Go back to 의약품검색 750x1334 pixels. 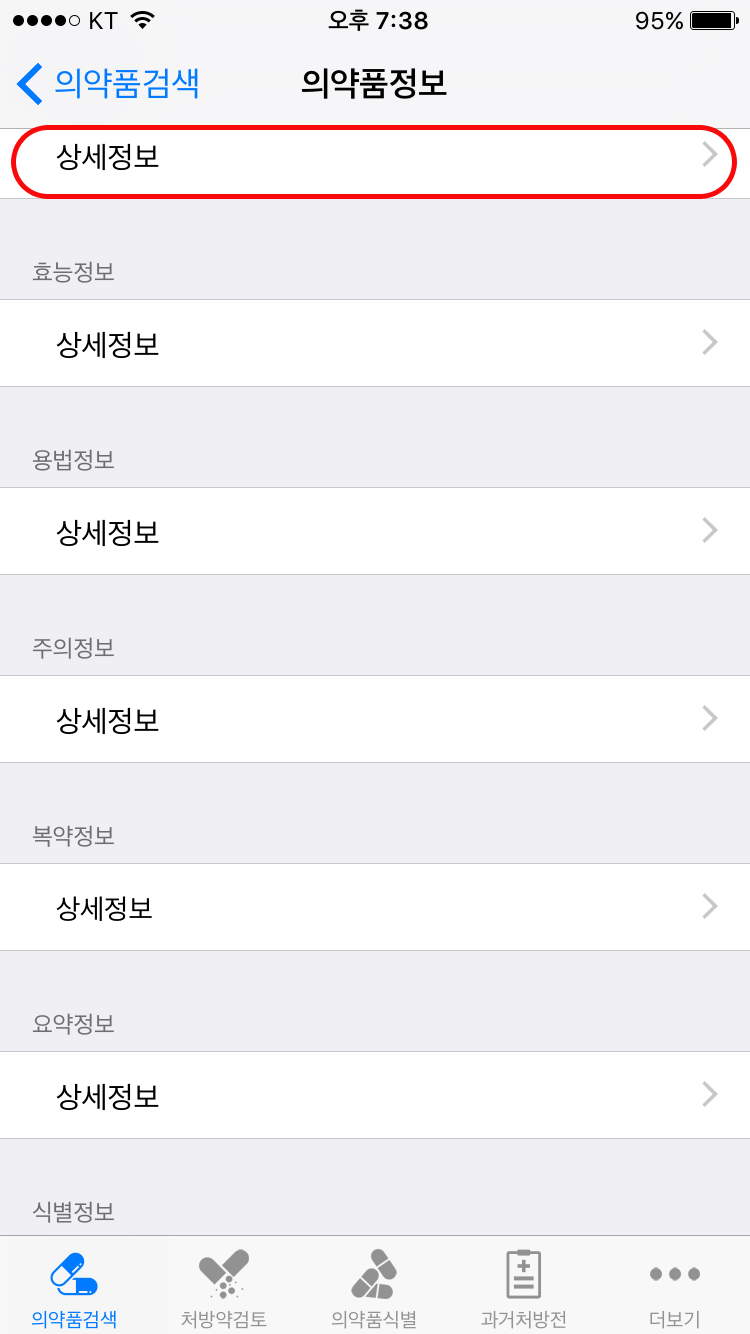pos(108,83)
